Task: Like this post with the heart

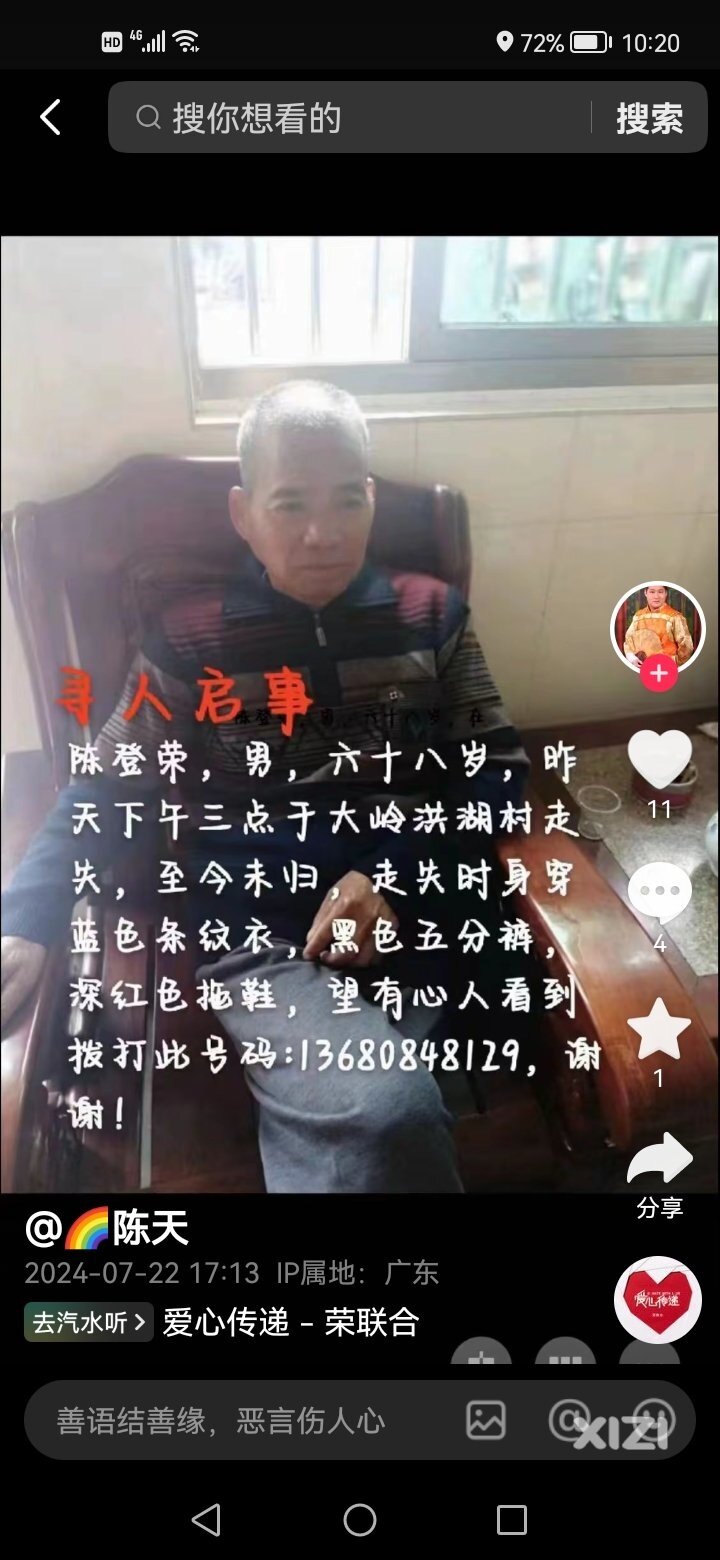Action: tap(659, 760)
